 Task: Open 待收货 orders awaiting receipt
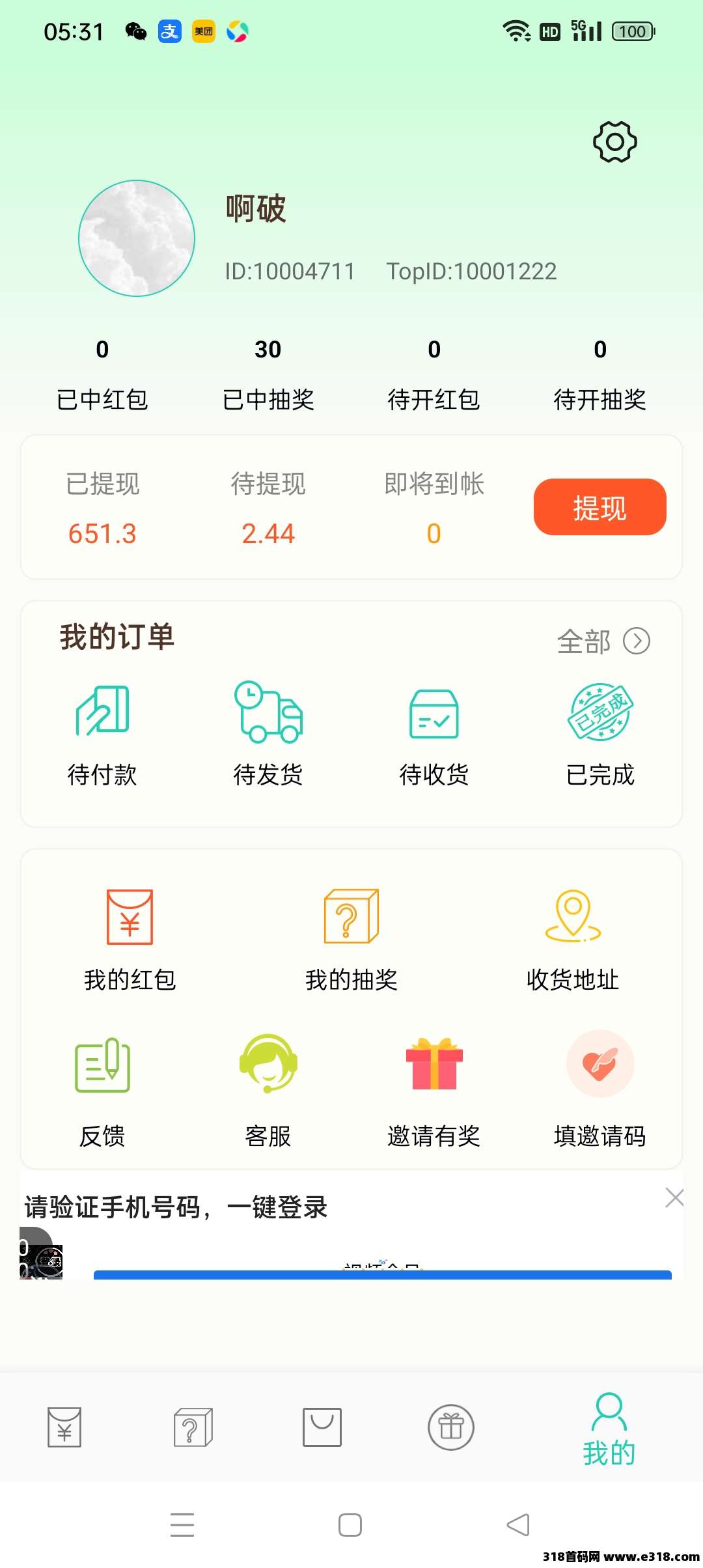(434, 734)
